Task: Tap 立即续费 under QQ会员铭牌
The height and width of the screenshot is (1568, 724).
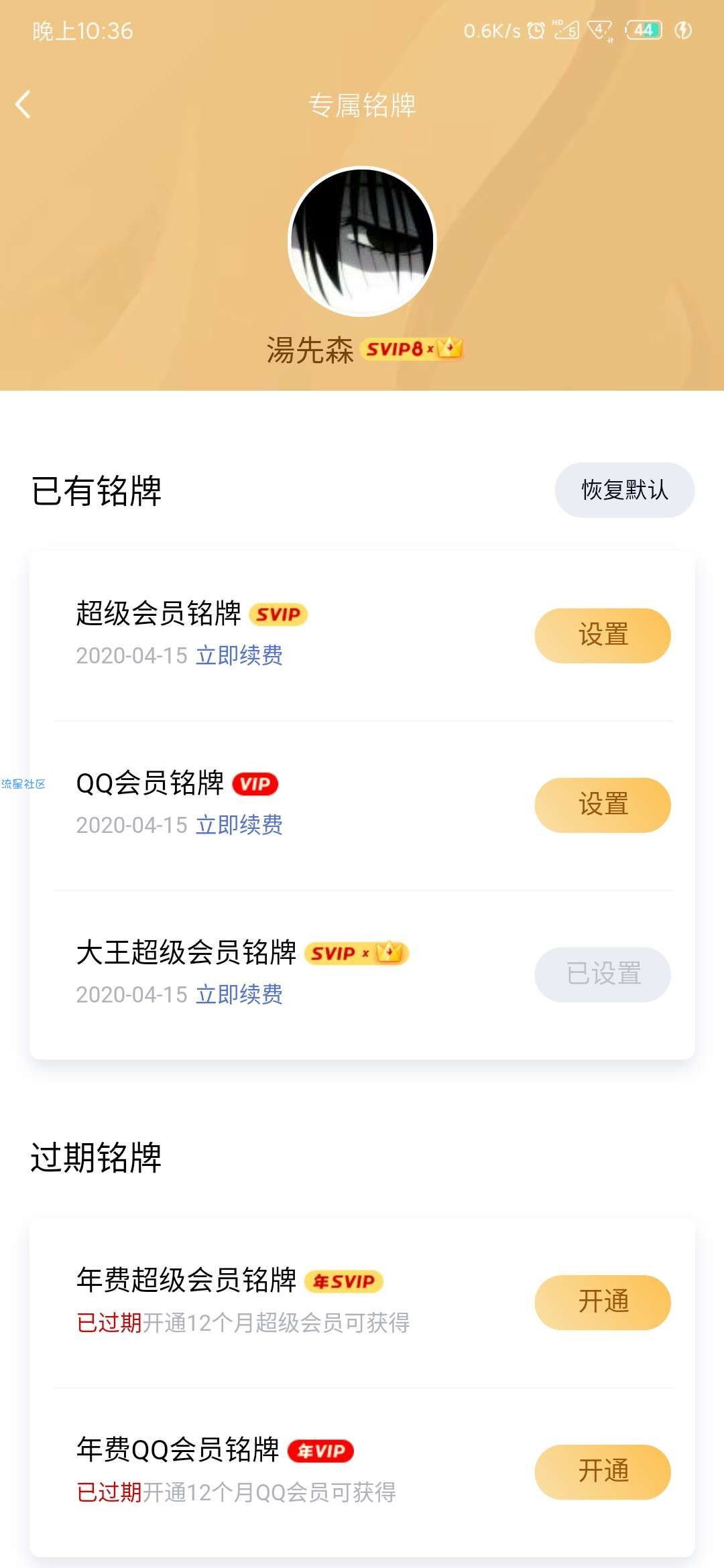Action: pyautogui.click(x=239, y=825)
